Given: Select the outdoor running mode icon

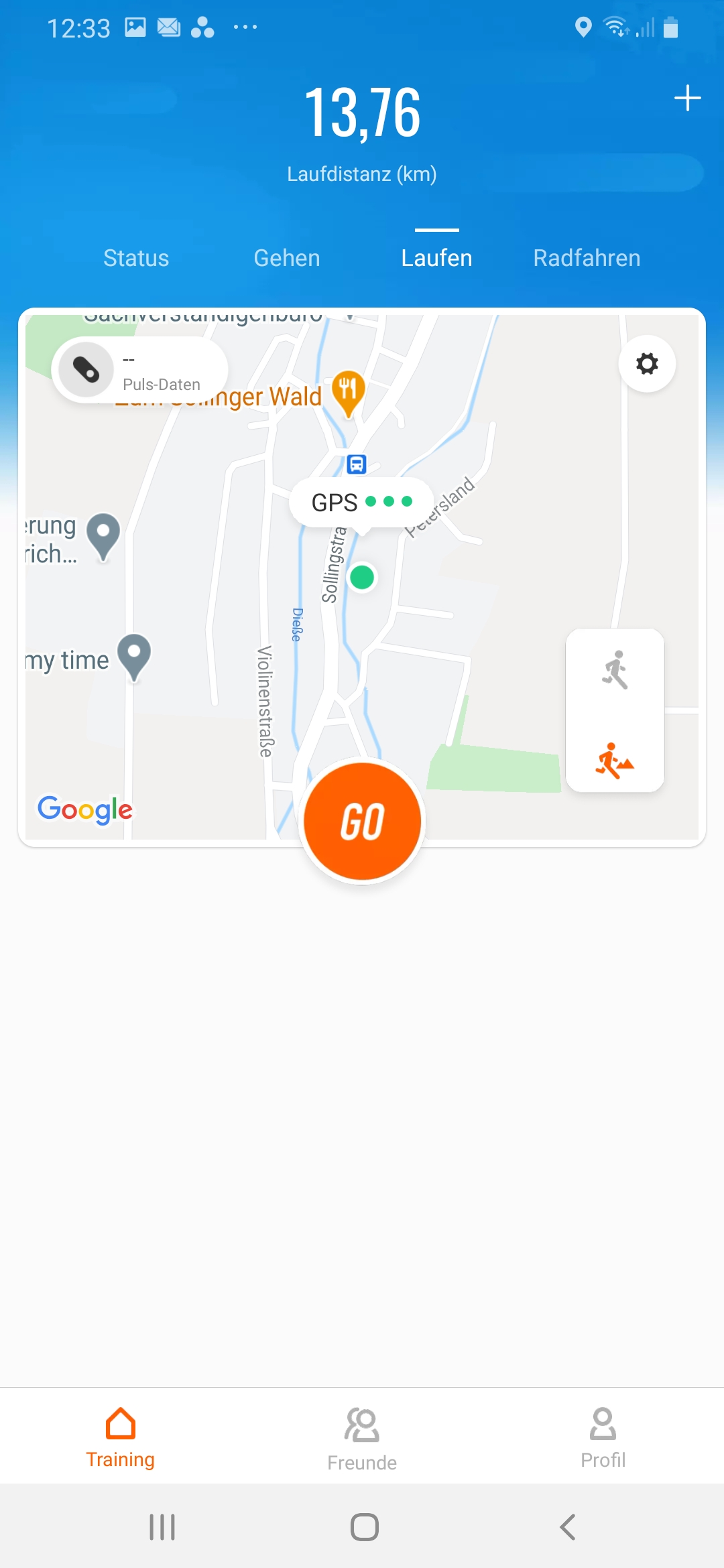Looking at the screenshot, I should [x=615, y=670].
